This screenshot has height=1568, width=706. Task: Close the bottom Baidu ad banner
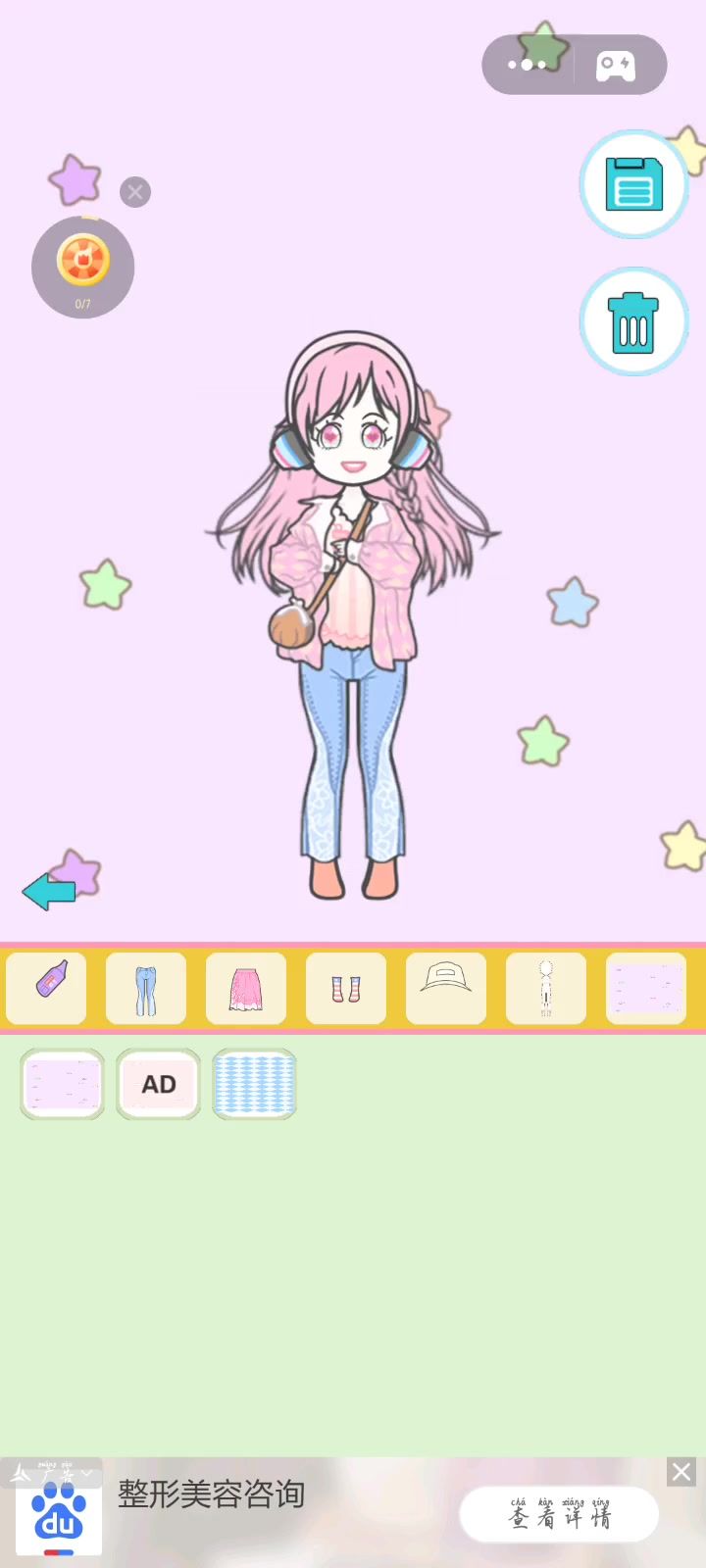681,1471
